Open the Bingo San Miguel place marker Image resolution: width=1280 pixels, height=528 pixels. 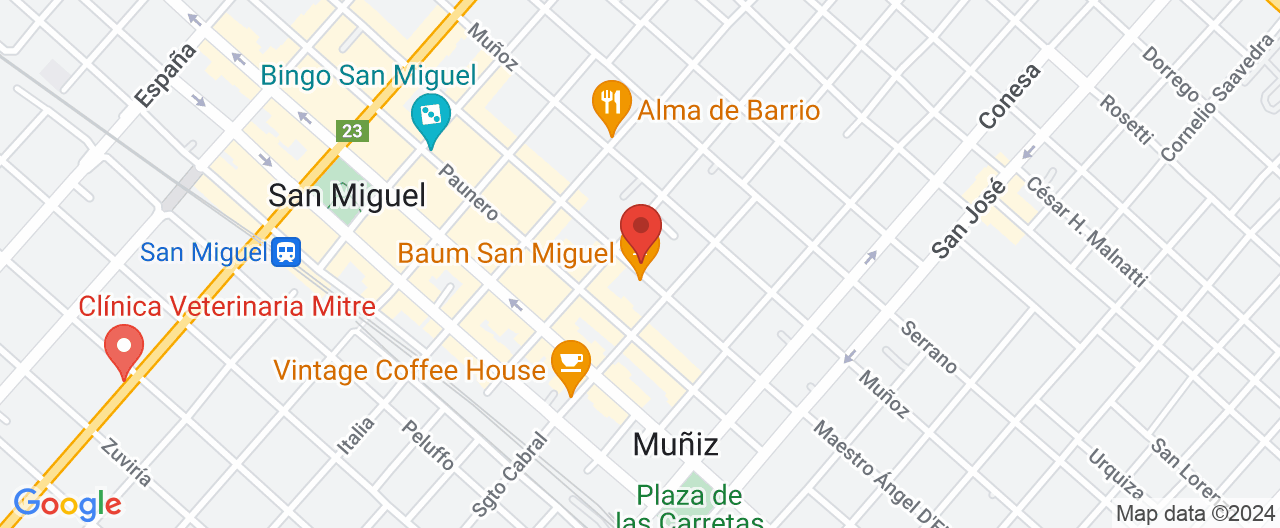pyautogui.click(x=431, y=117)
